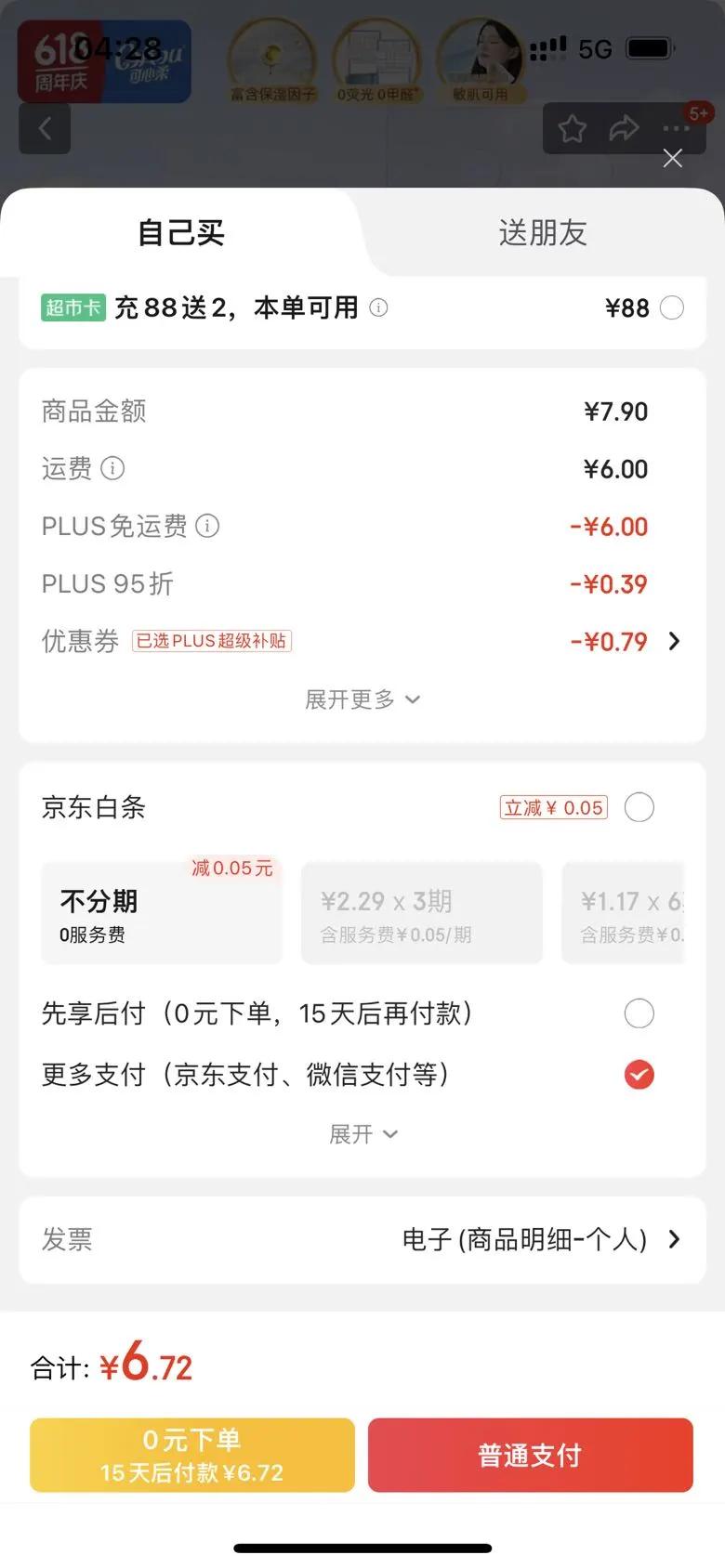Choose the ¥2.29 x 3期 installment plan
This screenshot has width=725, height=1568.
[x=421, y=913]
